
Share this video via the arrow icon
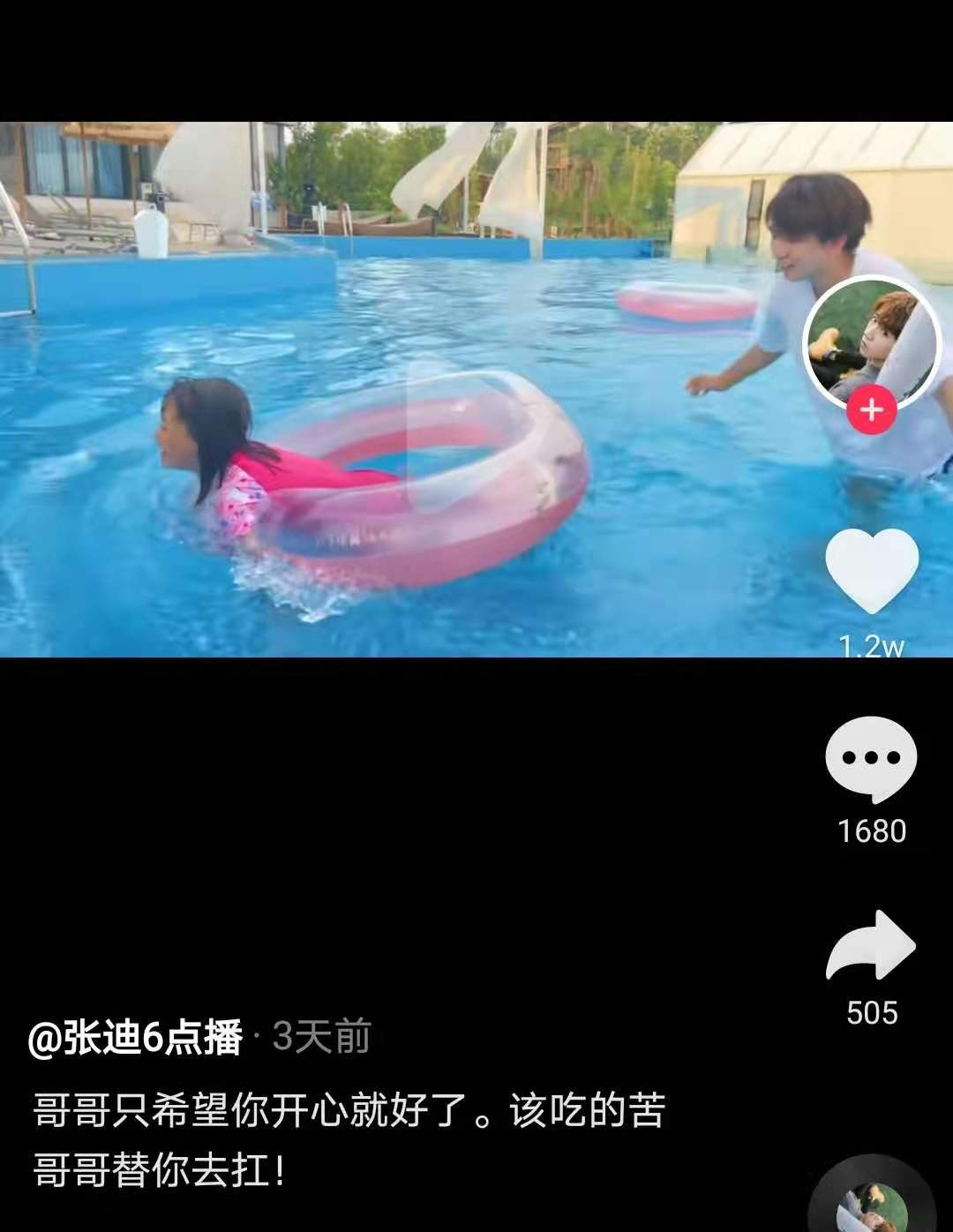pyautogui.click(x=871, y=945)
